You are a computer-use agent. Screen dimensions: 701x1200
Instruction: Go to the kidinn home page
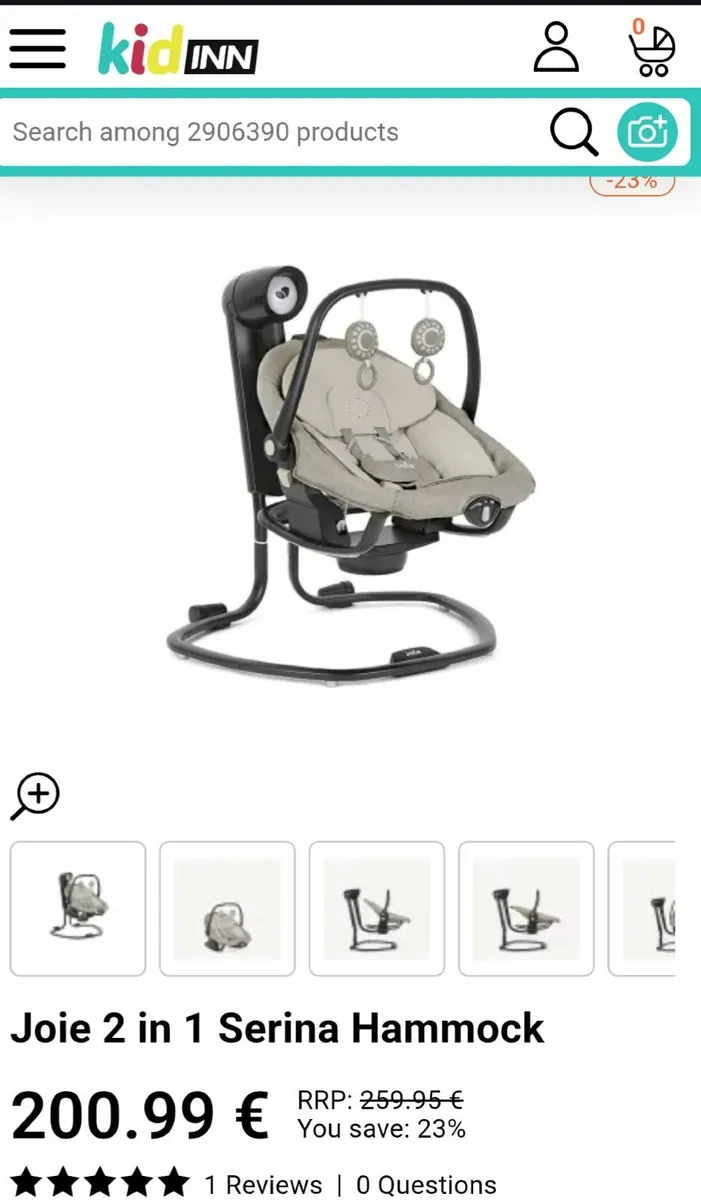point(178,50)
